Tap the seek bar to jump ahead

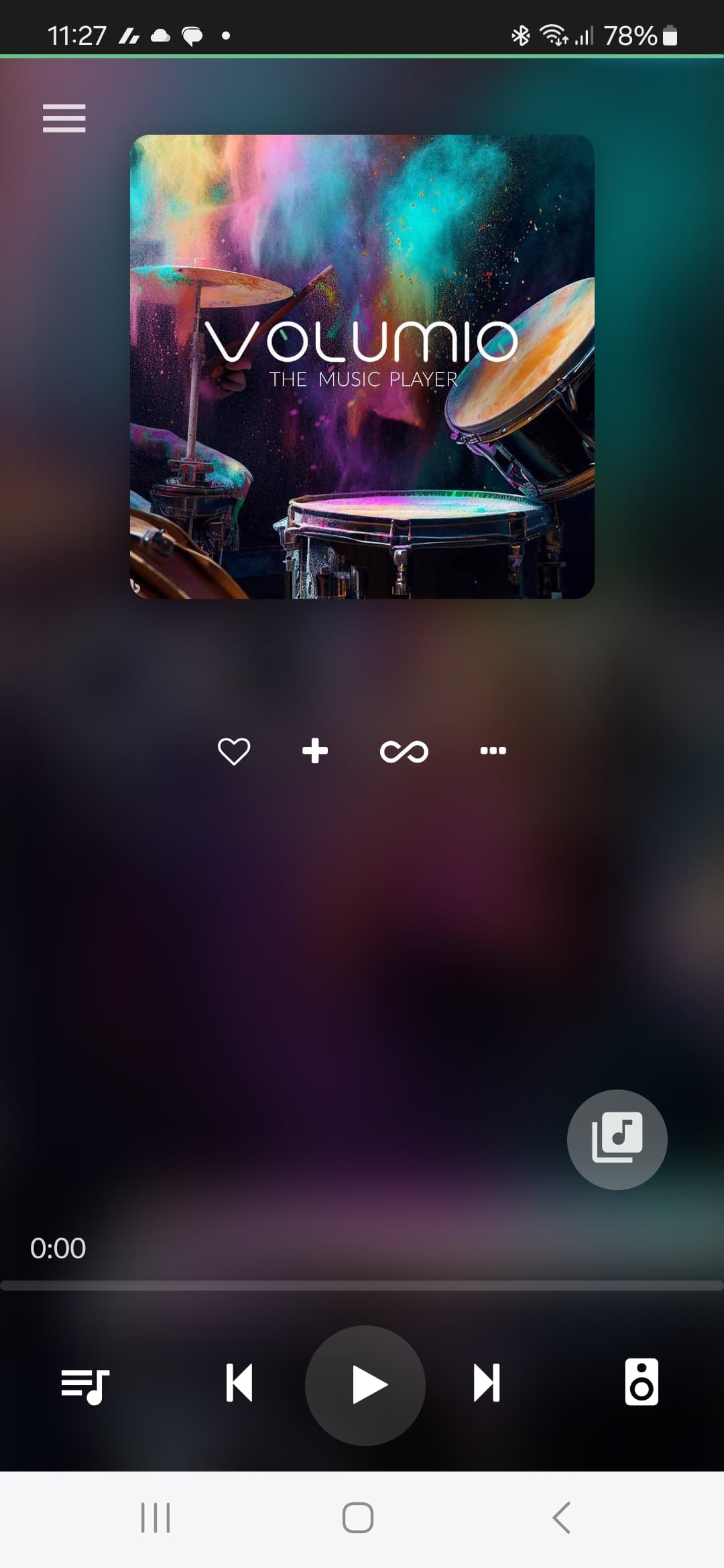[362, 1286]
